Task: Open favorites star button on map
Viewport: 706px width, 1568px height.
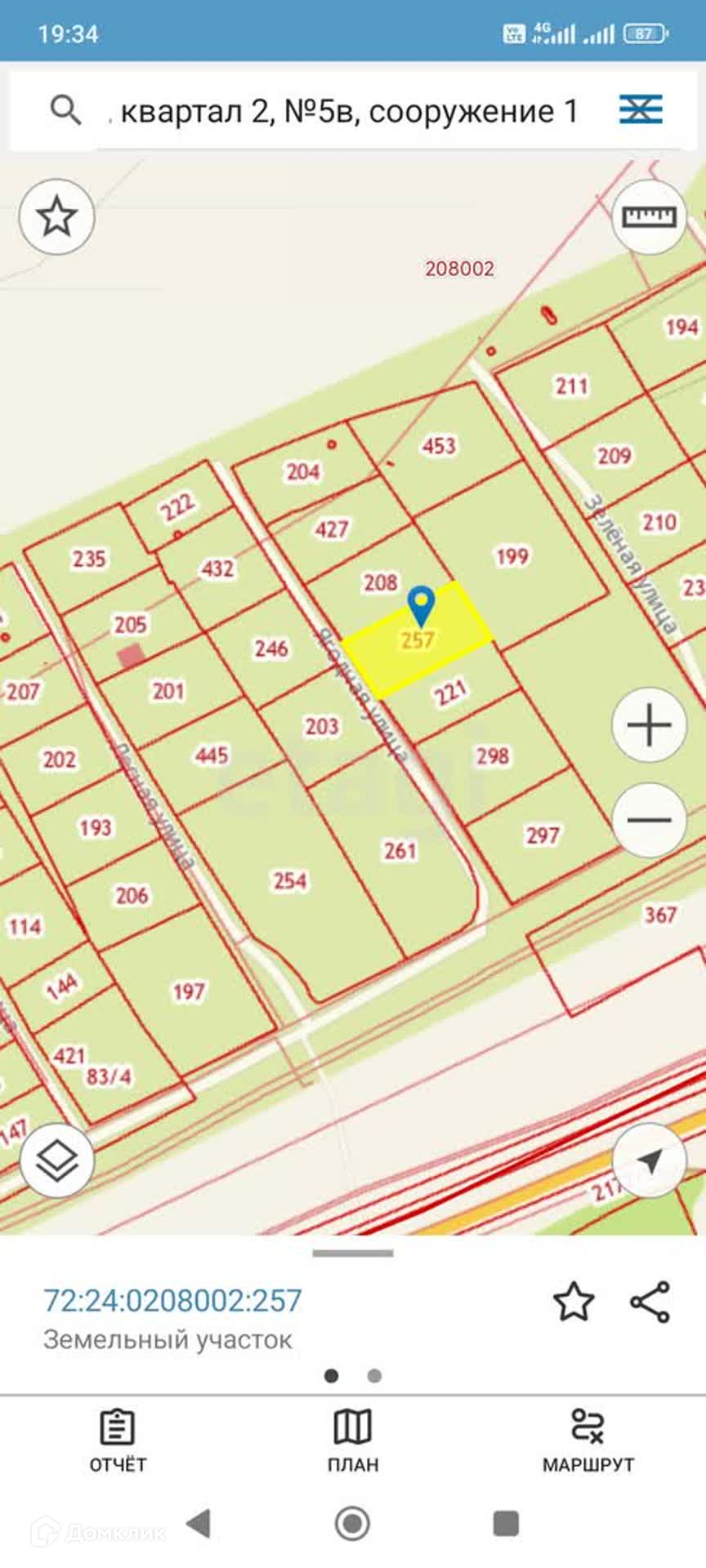Action: [x=57, y=217]
